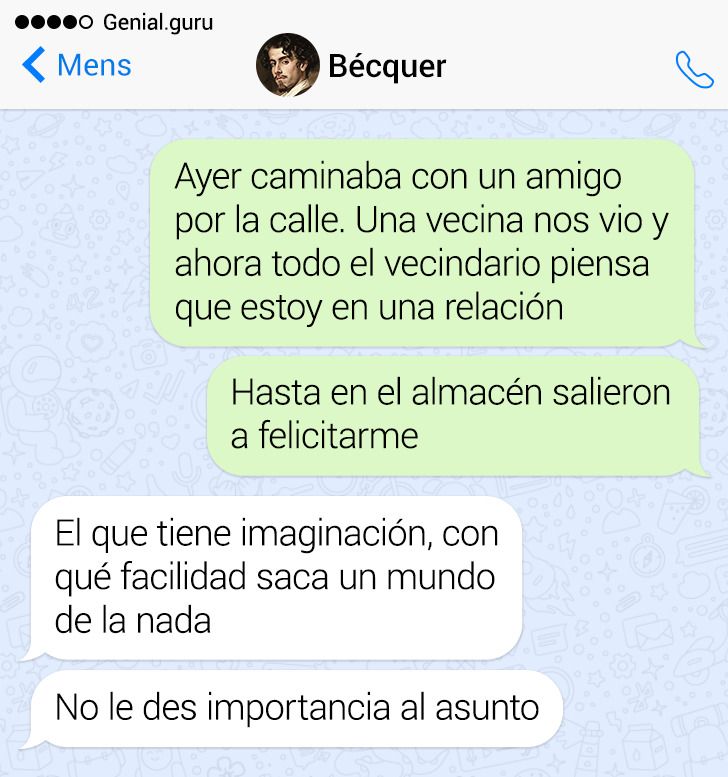Go back to Mens list
The height and width of the screenshot is (777, 728).
(75, 66)
